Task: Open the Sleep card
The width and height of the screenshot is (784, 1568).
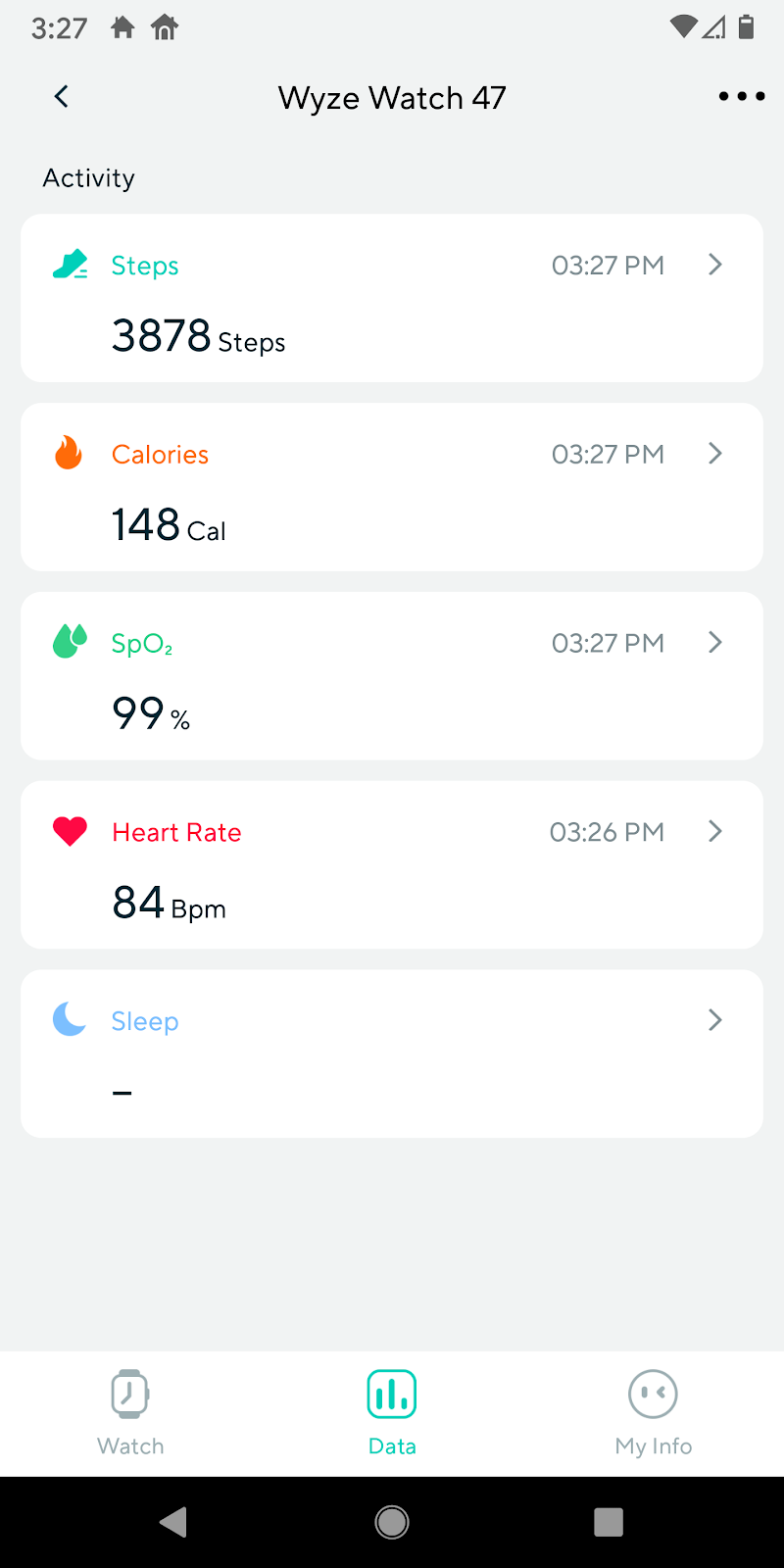Action: coord(392,1054)
